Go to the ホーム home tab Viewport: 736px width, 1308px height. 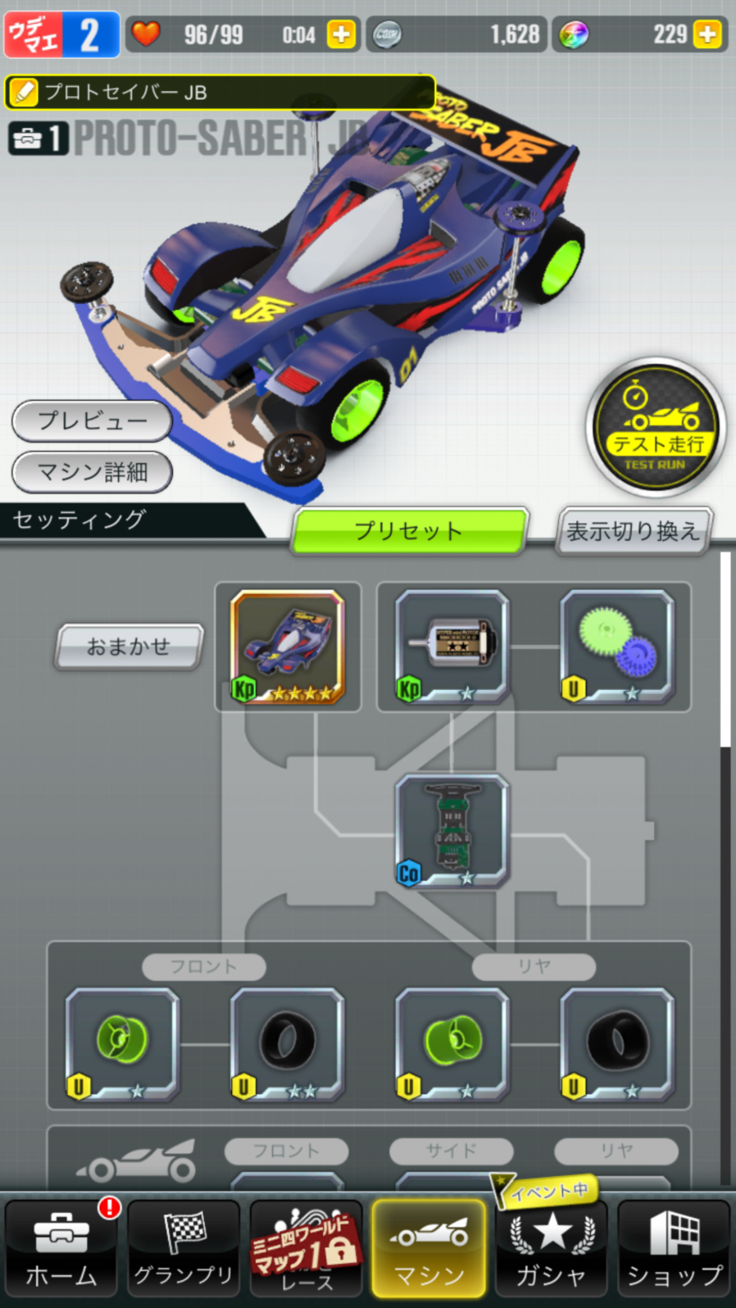(x=61, y=1250)
